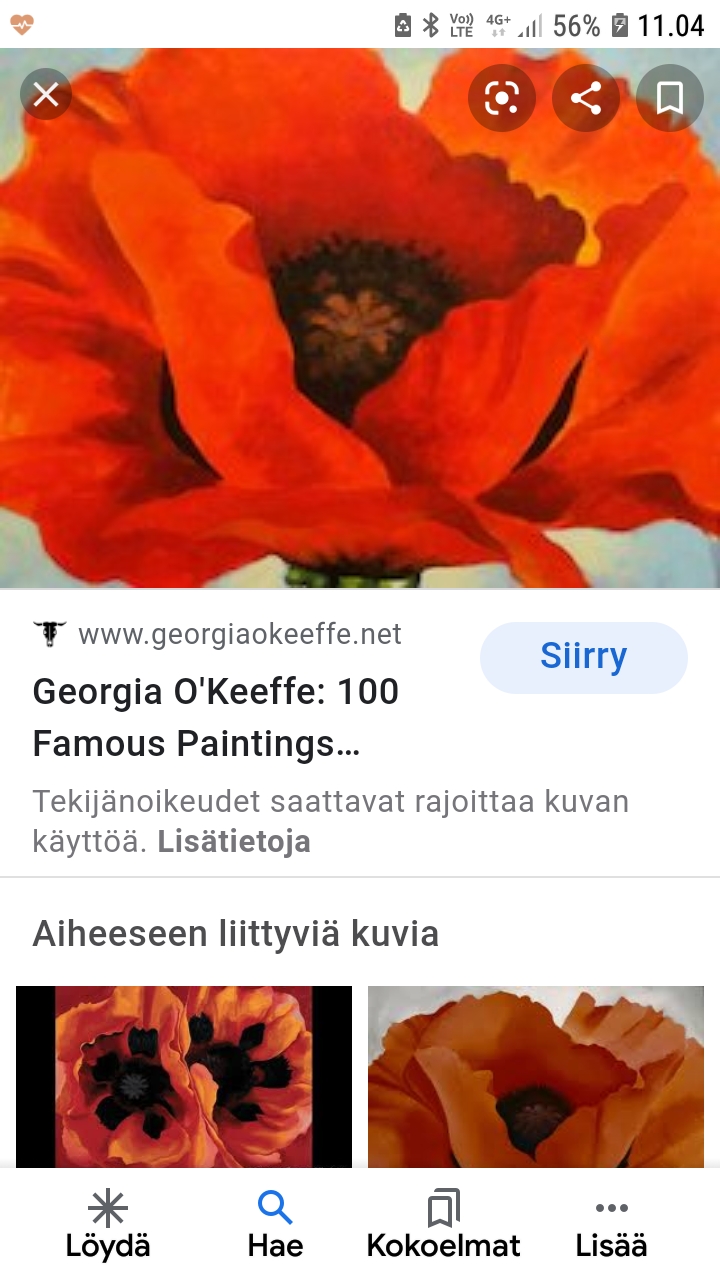Image resolution: width=720 pixels, height=1280 pixels.
Task: Share this poppy image
Action: pos(586,98)
